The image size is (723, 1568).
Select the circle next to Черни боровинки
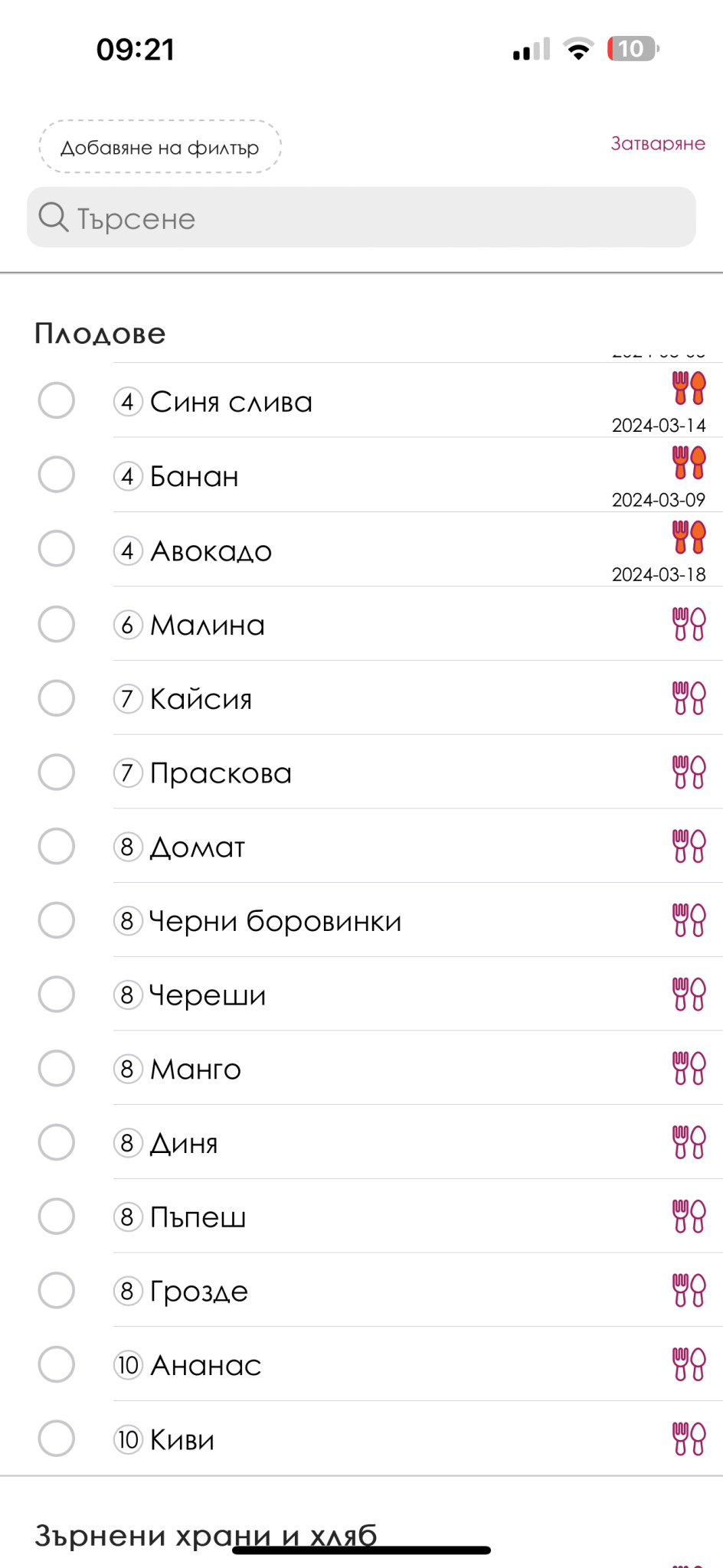coord(57,920)
